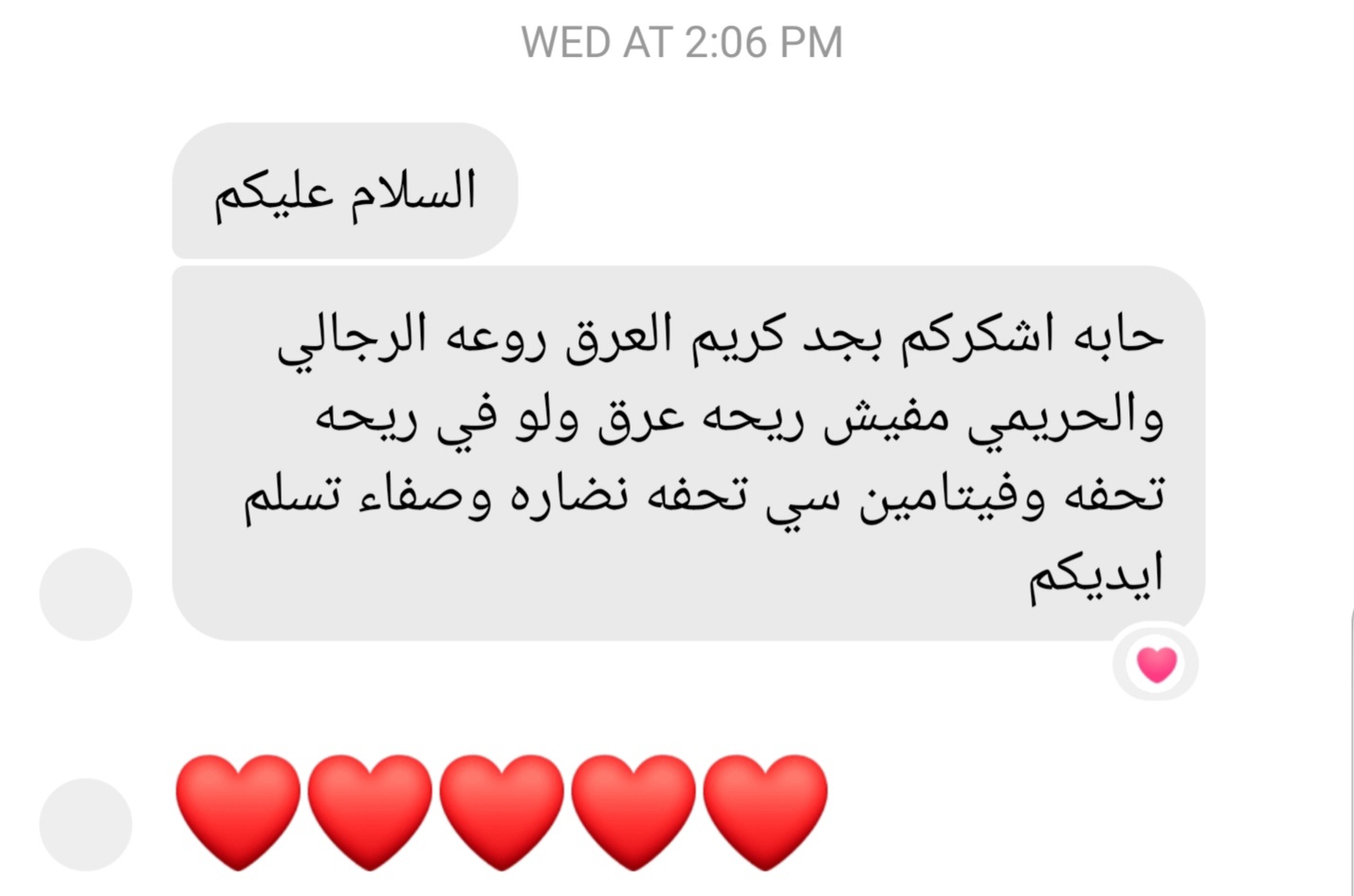Open the pink heart reaction on the message
This screenshot has height=896, width=1354.
[1156, 664]
